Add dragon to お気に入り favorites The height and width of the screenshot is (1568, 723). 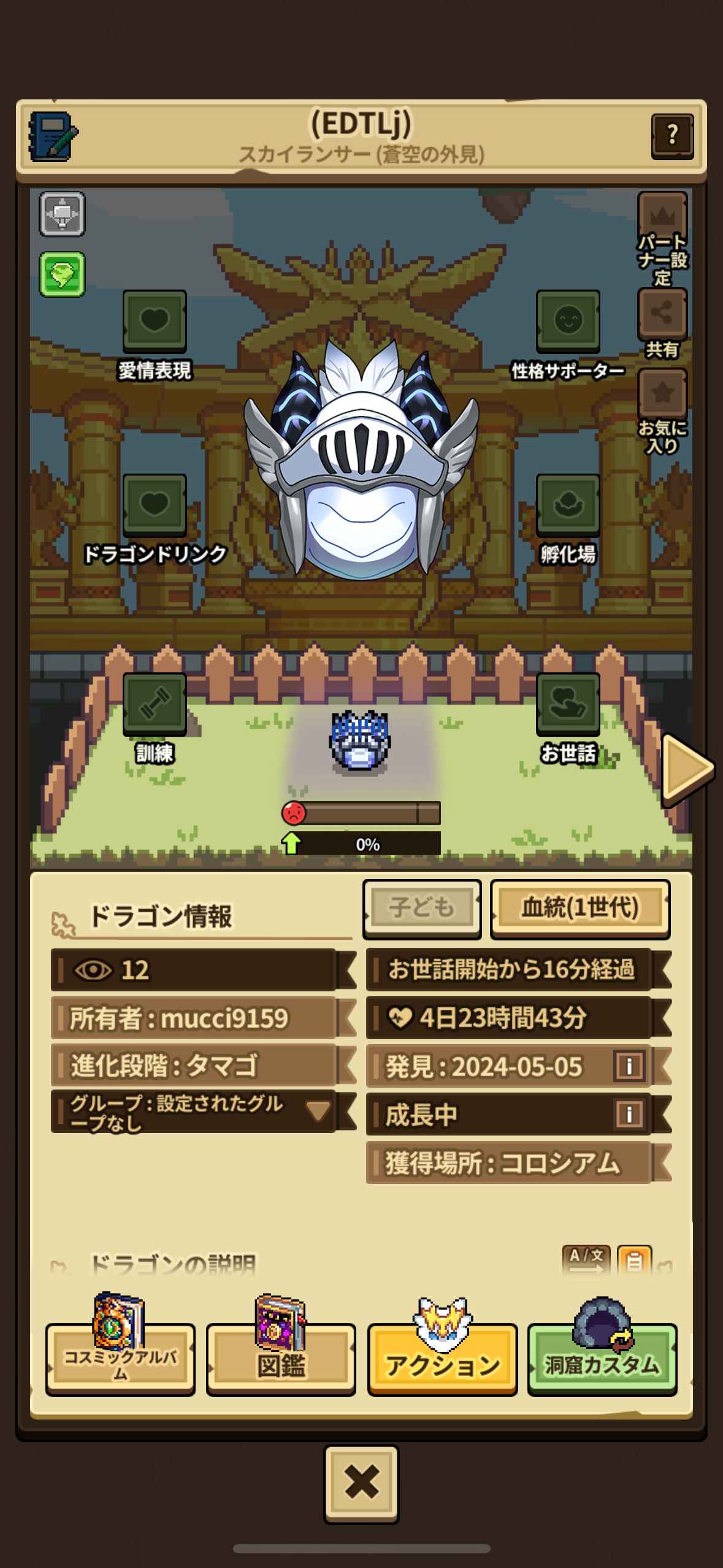(662, 393)
